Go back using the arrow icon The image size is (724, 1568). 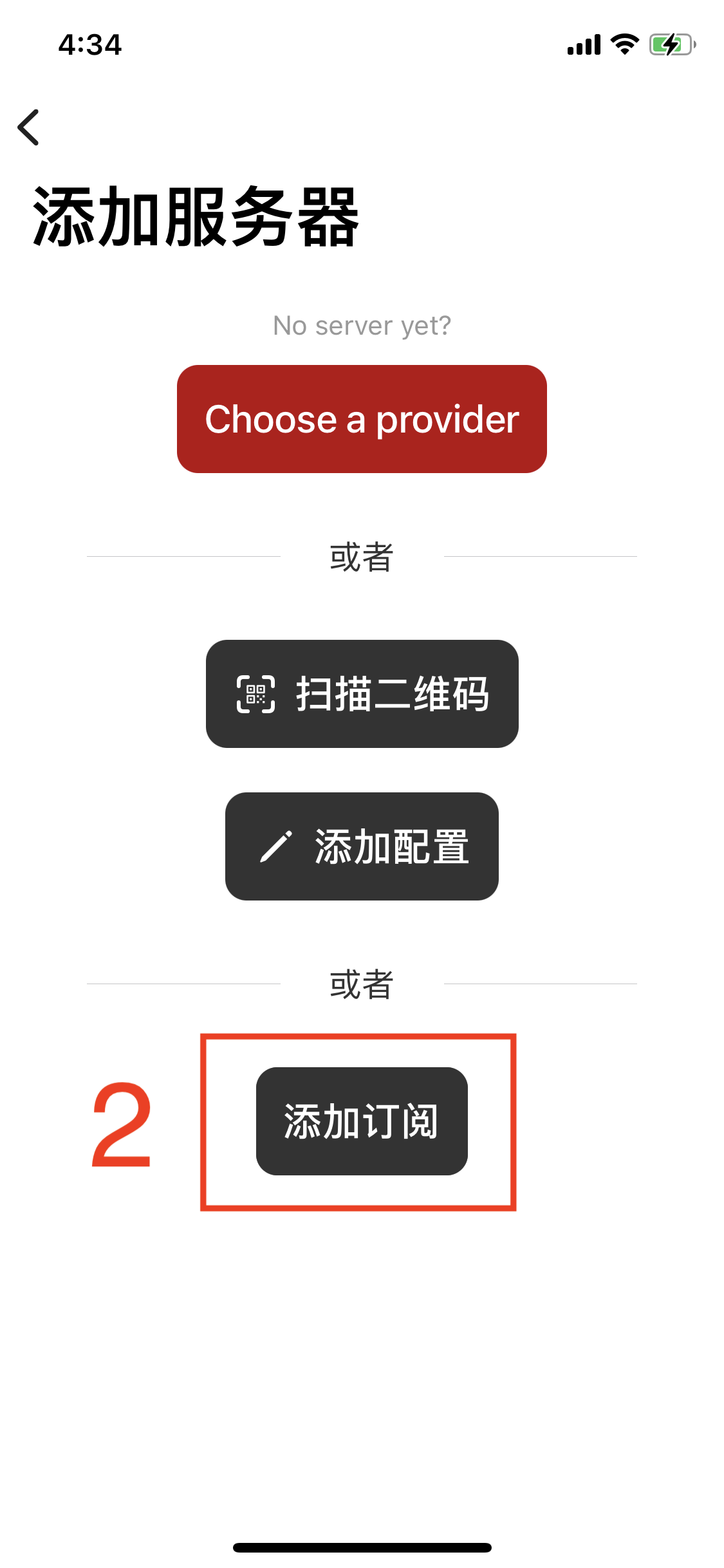pos(28,127)
